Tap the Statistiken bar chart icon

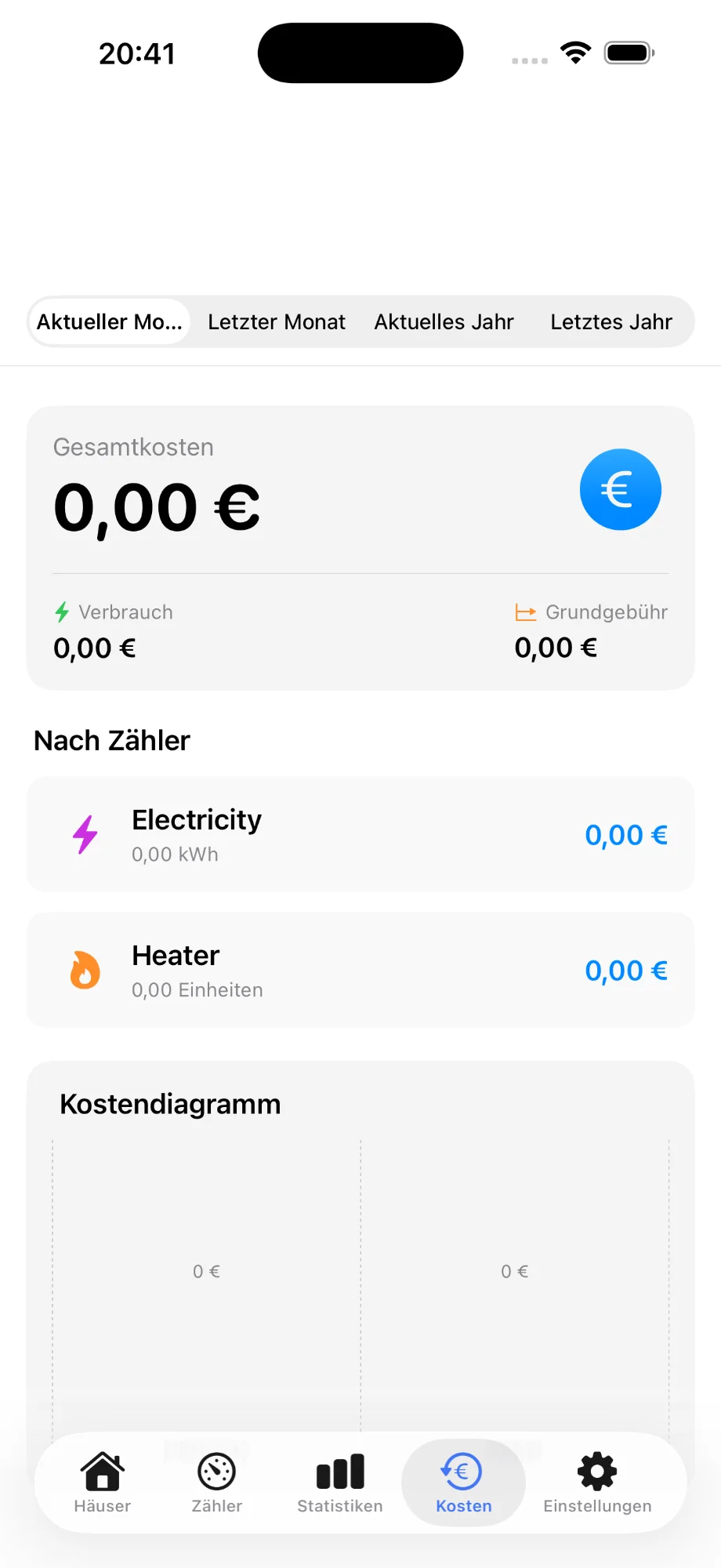340,1471
